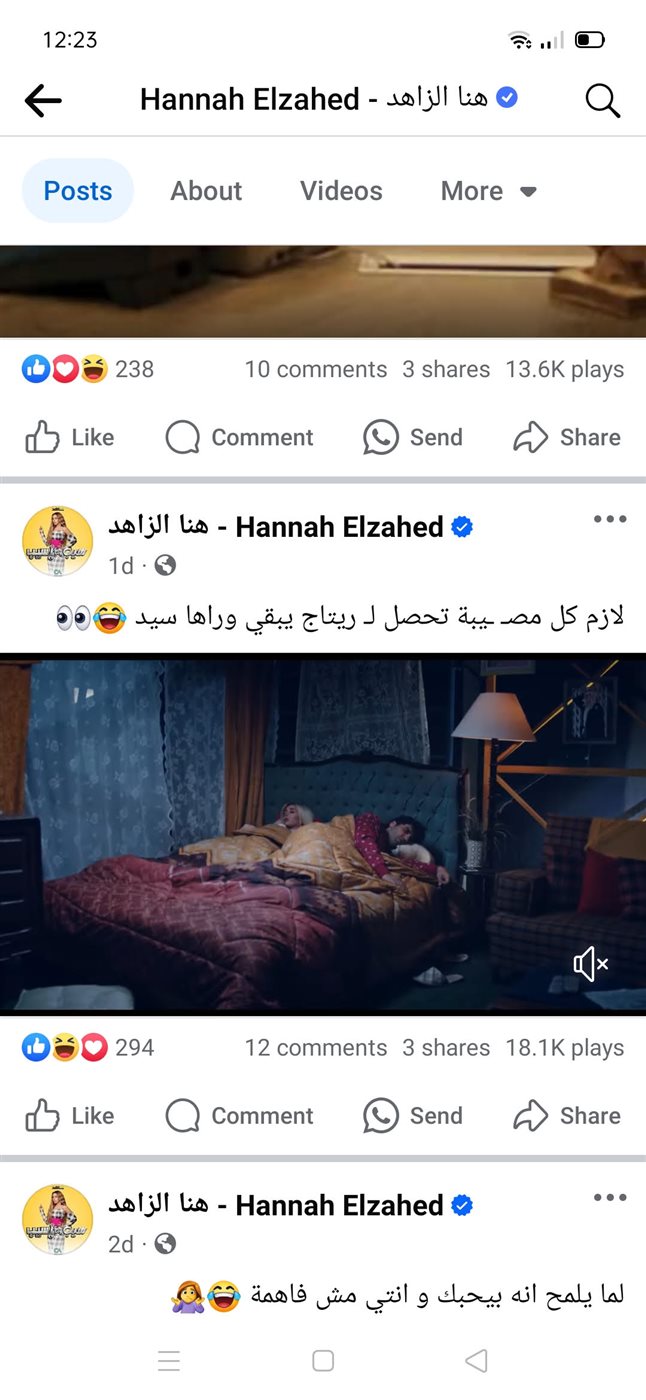Switch to the Videos tab
The height and width of the screenshot is (1400, 646).
coord(341,191)
